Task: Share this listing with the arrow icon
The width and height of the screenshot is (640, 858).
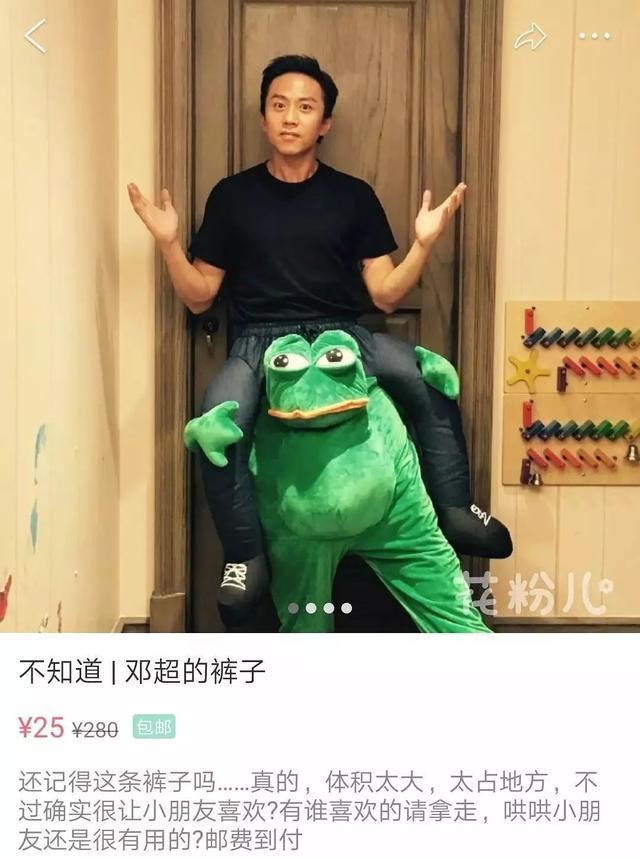Action: pos(530,37)
